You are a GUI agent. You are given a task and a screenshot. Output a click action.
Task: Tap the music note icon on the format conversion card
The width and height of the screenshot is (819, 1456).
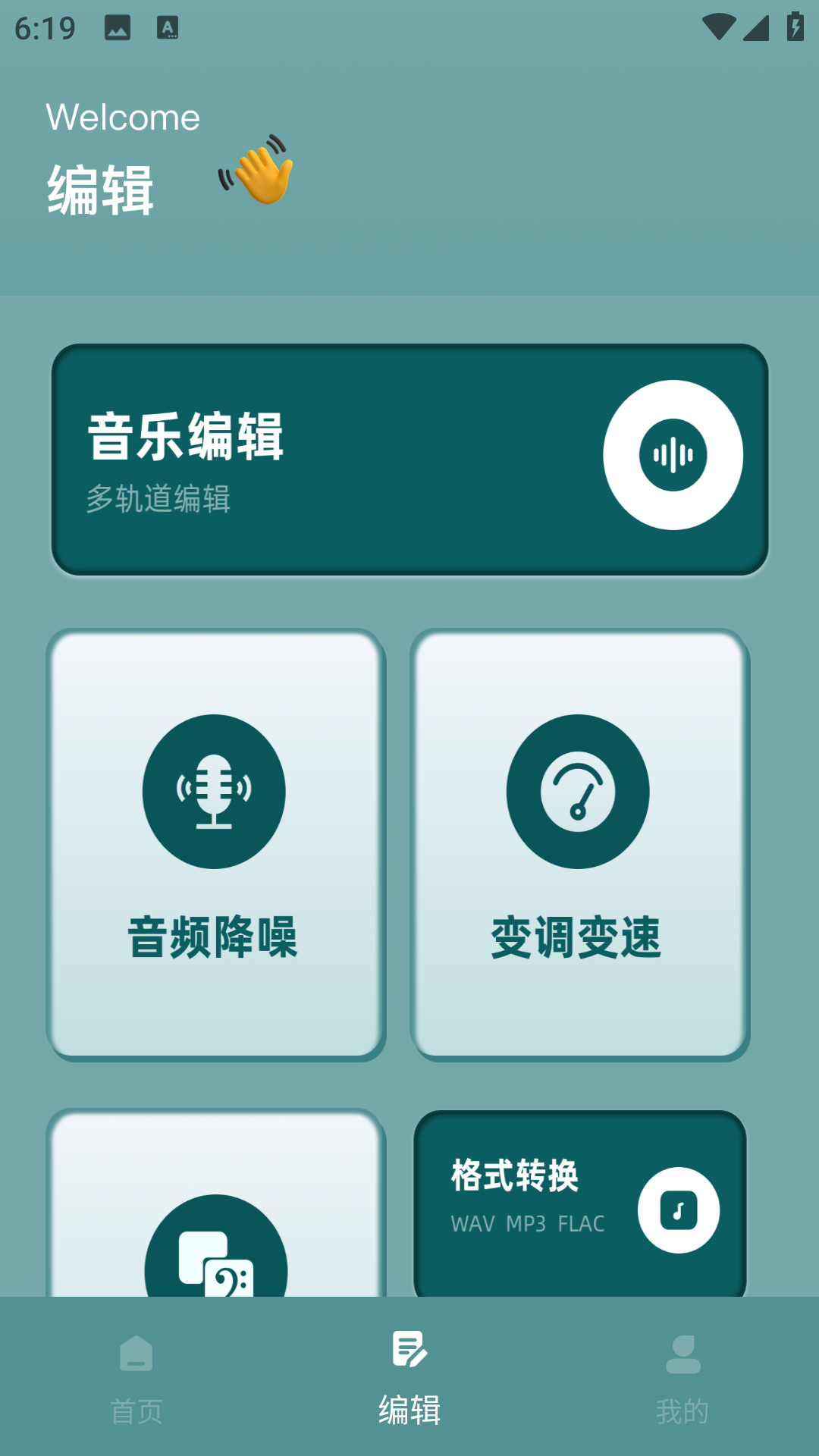tap(680, 1210)
